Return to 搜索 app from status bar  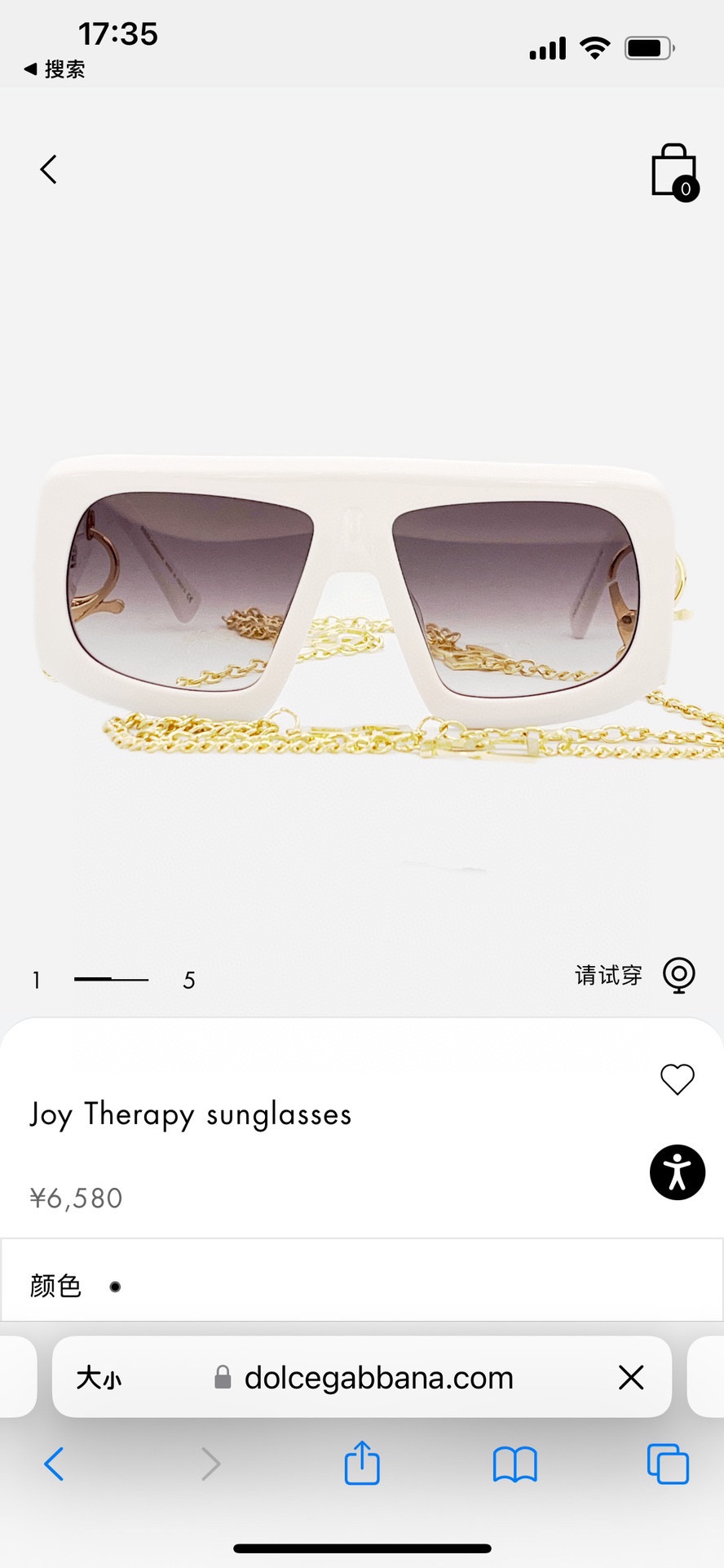coord(55,69)
